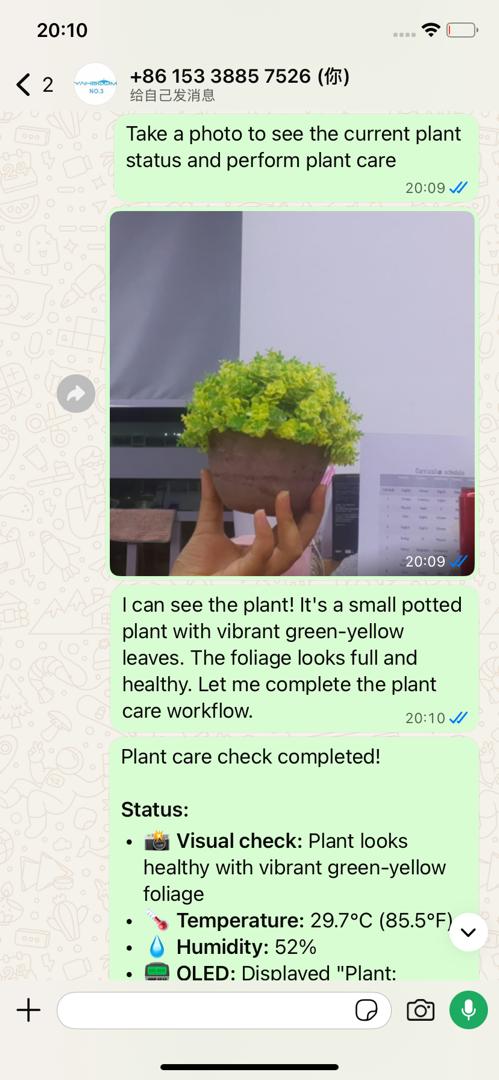Open the potted plant photo
499x1080 pixels.
(x=292, y=393)
